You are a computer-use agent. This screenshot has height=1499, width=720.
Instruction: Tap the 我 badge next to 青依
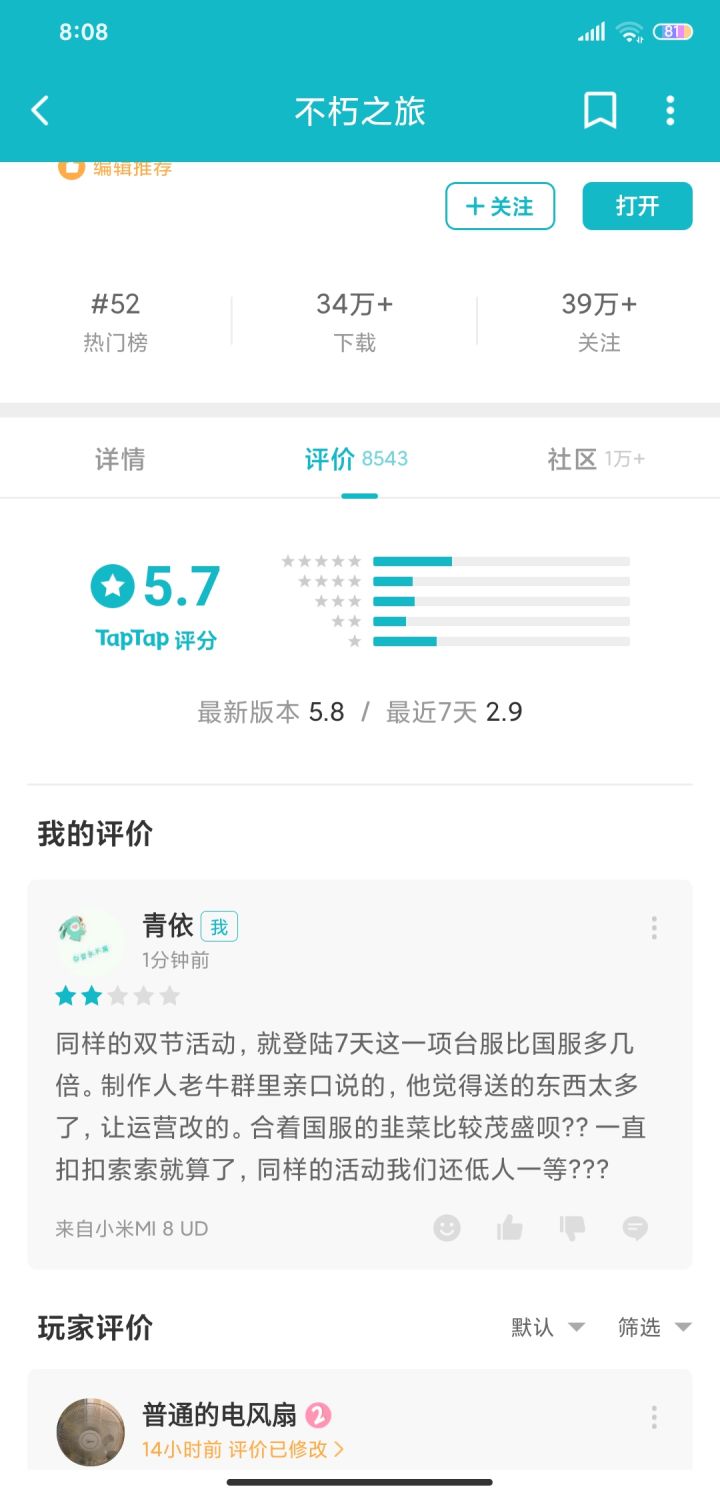click(219, 927)
